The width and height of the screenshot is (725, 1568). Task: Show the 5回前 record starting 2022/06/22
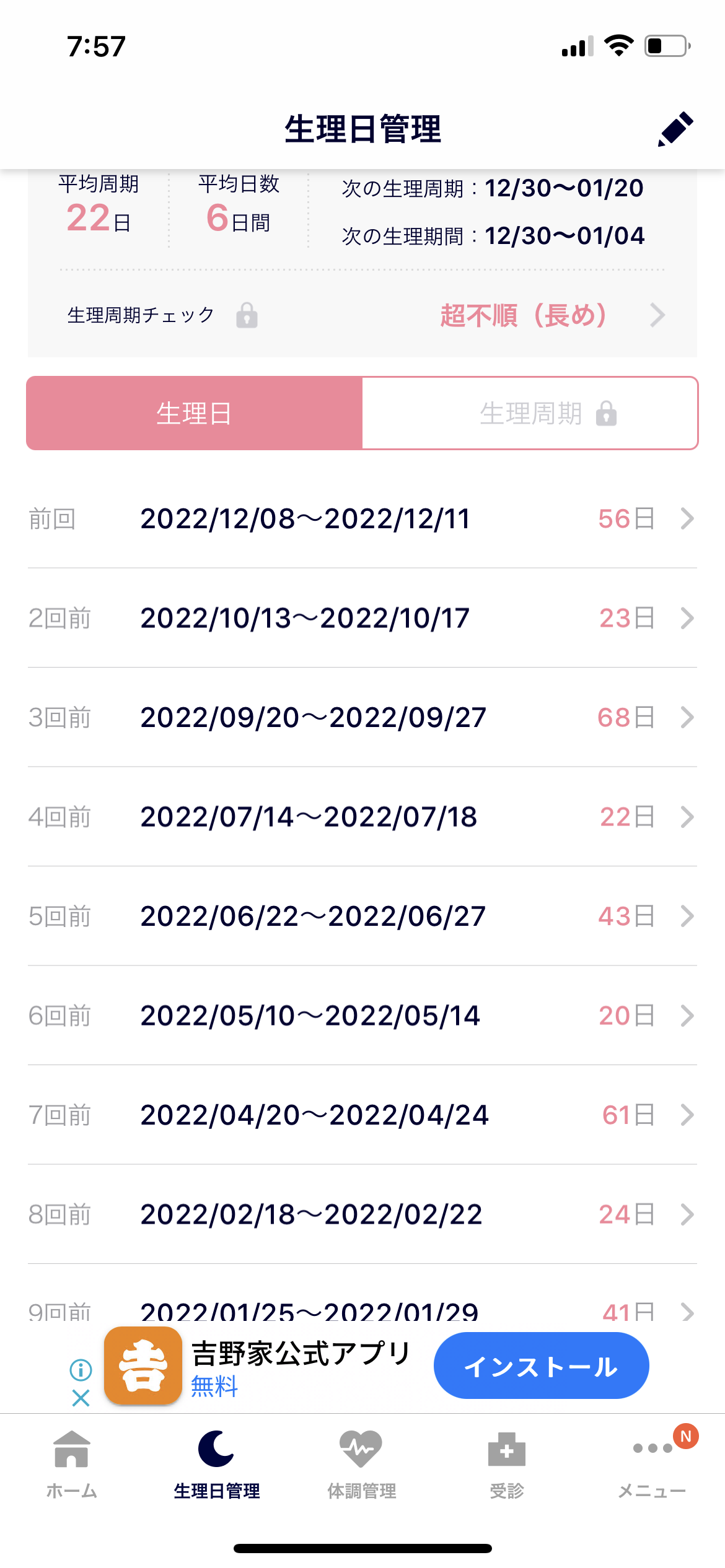362,916
